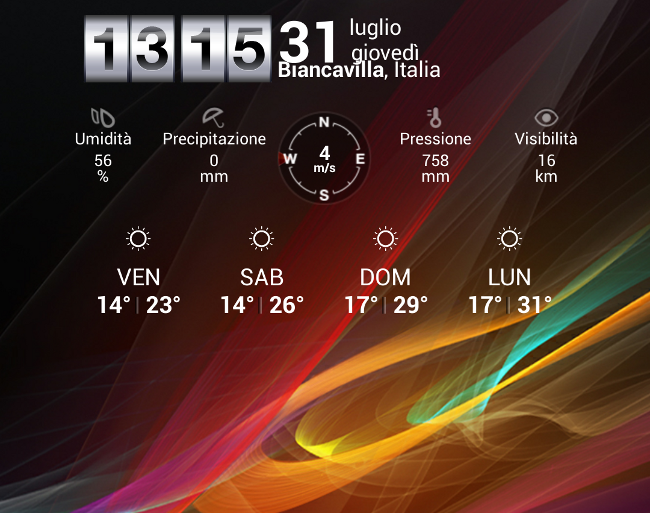The width and height of the screenshot is (650, 513).
Task: Open Friday's VEN forecast
Action: (138, 277)
